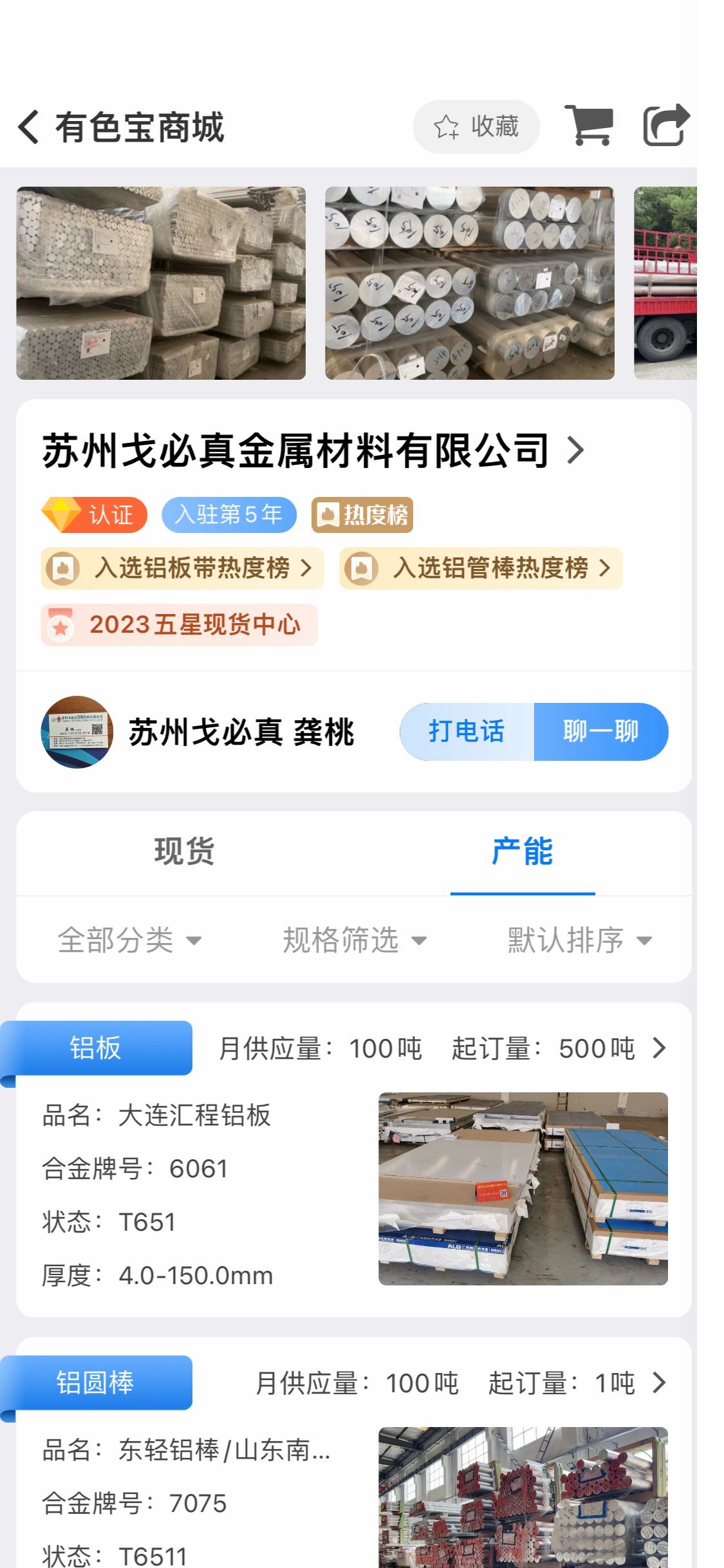This screenshot has width=724, height=1568.
Task: Open 入选铝管棒热度榜
Action: coord(481,568)
